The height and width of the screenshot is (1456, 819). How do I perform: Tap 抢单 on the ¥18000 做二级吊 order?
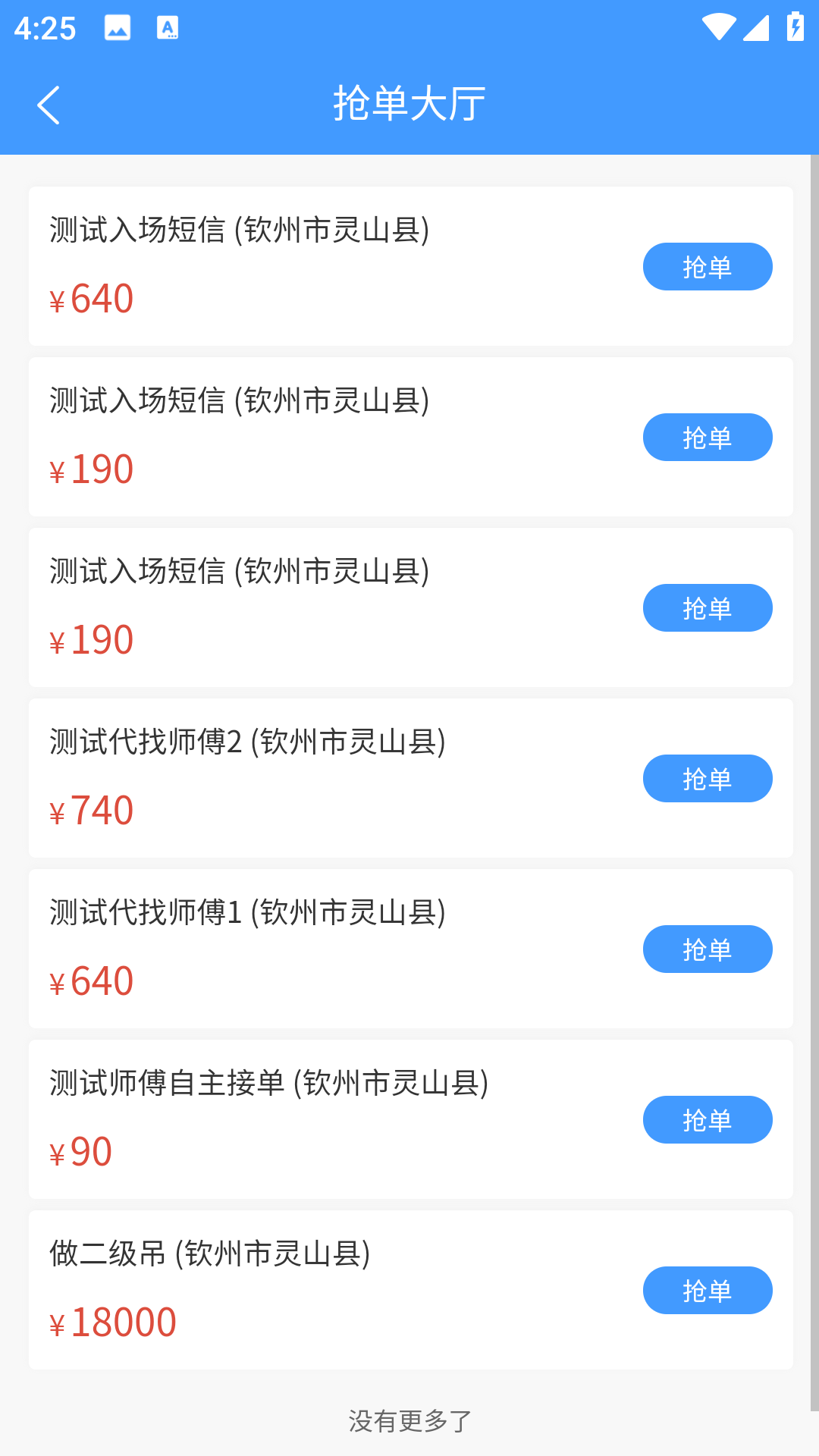click(707, 1290)
